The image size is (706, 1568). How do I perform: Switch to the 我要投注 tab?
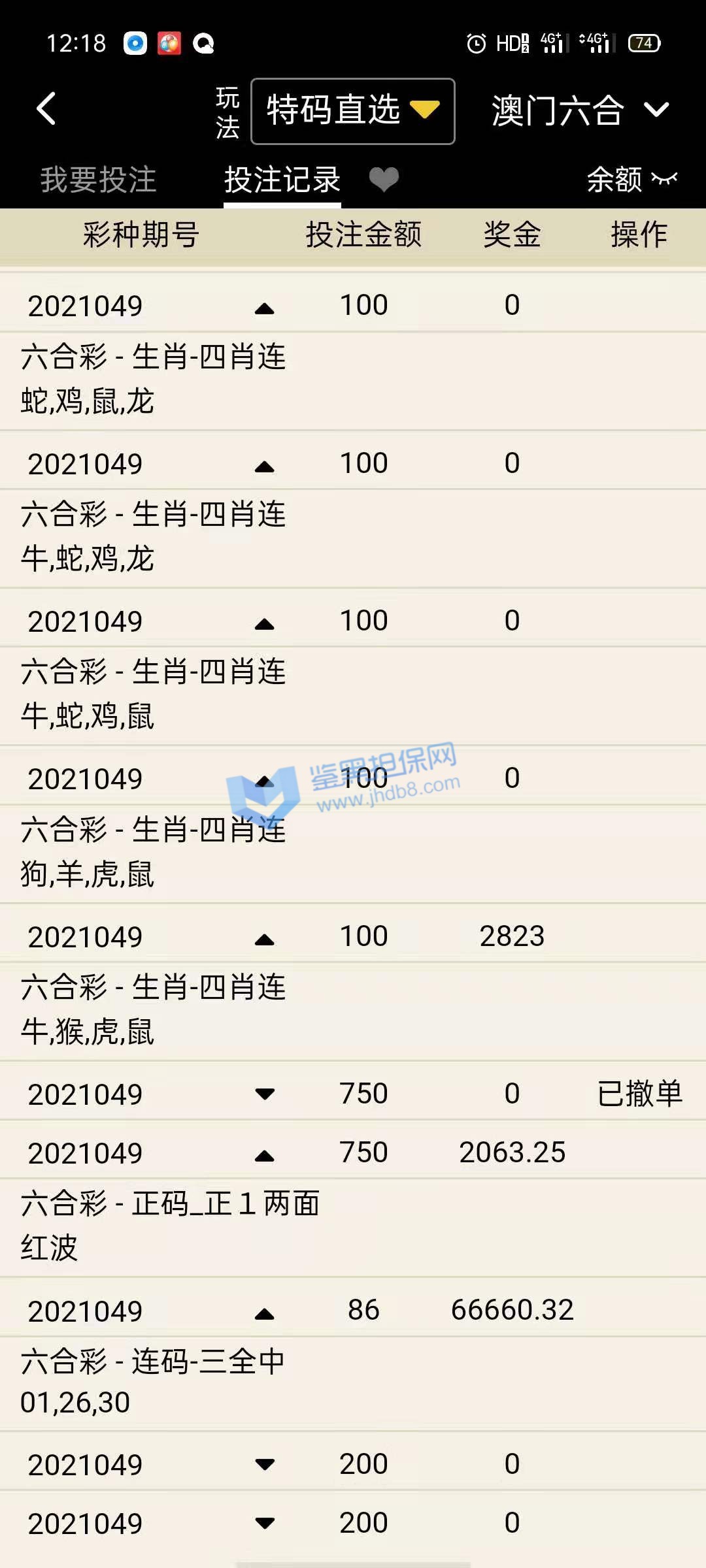98,180
